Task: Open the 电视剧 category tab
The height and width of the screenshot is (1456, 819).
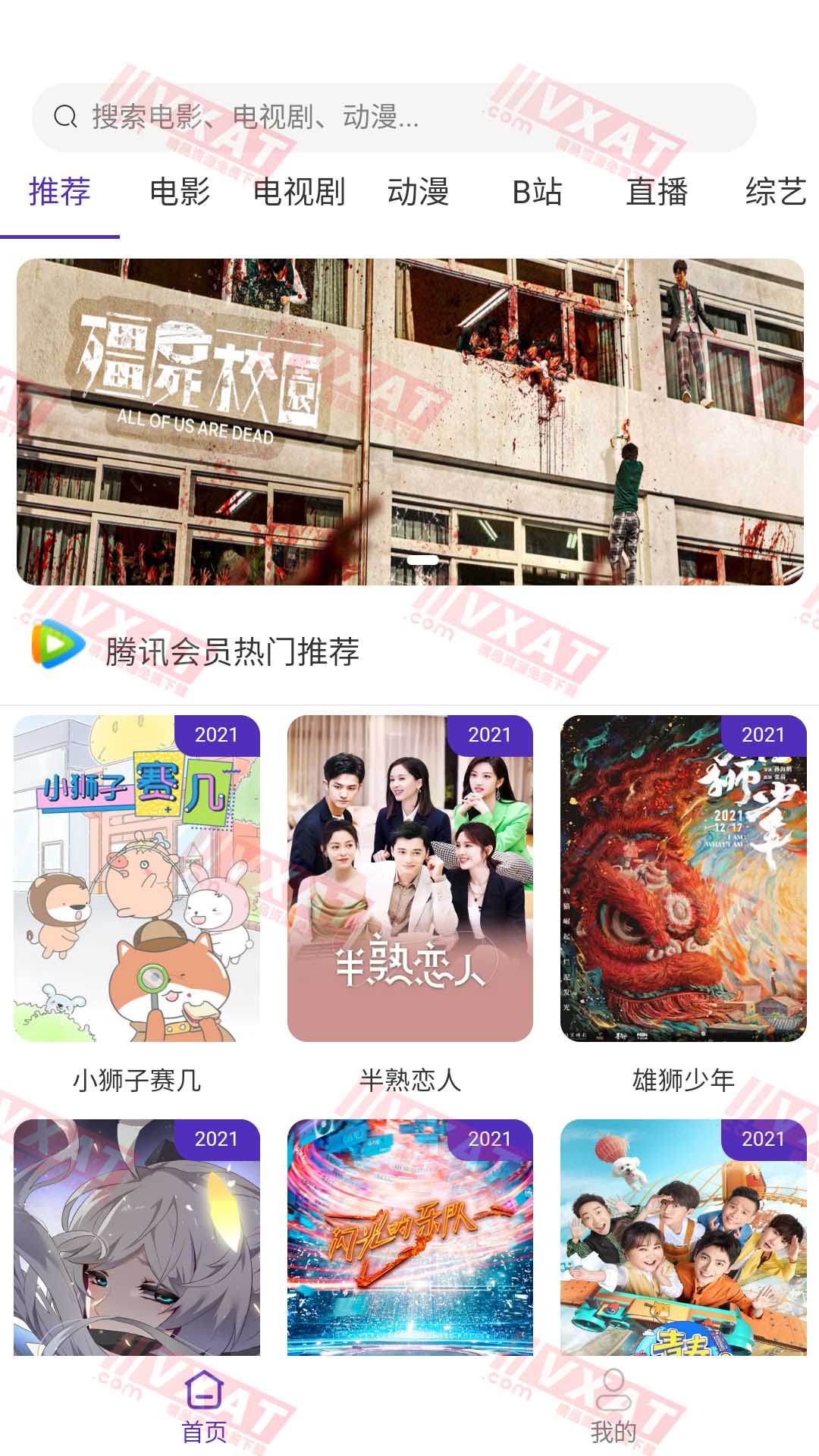Action: click(x=301, y=193)
